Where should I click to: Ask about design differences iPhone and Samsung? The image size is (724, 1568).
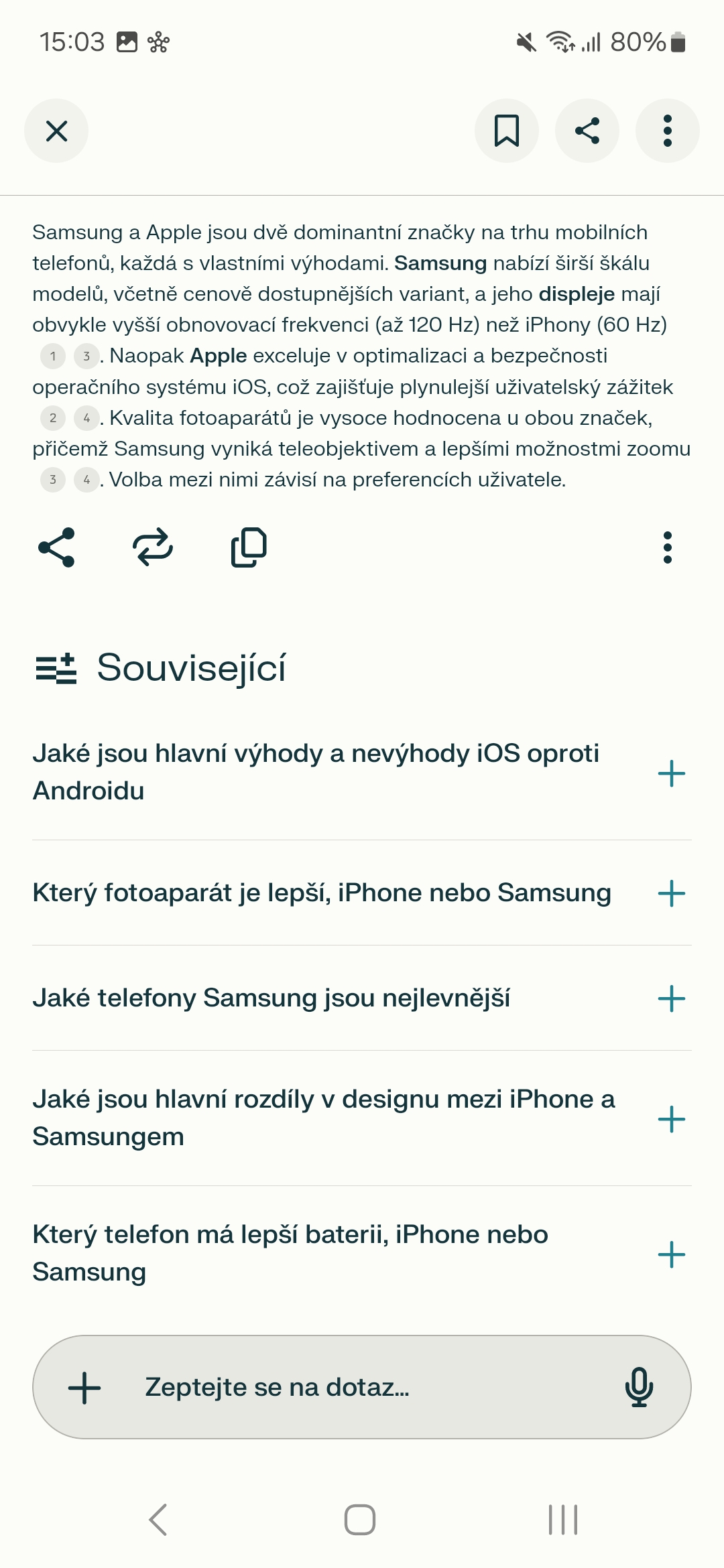click(x=323, y=1118)
